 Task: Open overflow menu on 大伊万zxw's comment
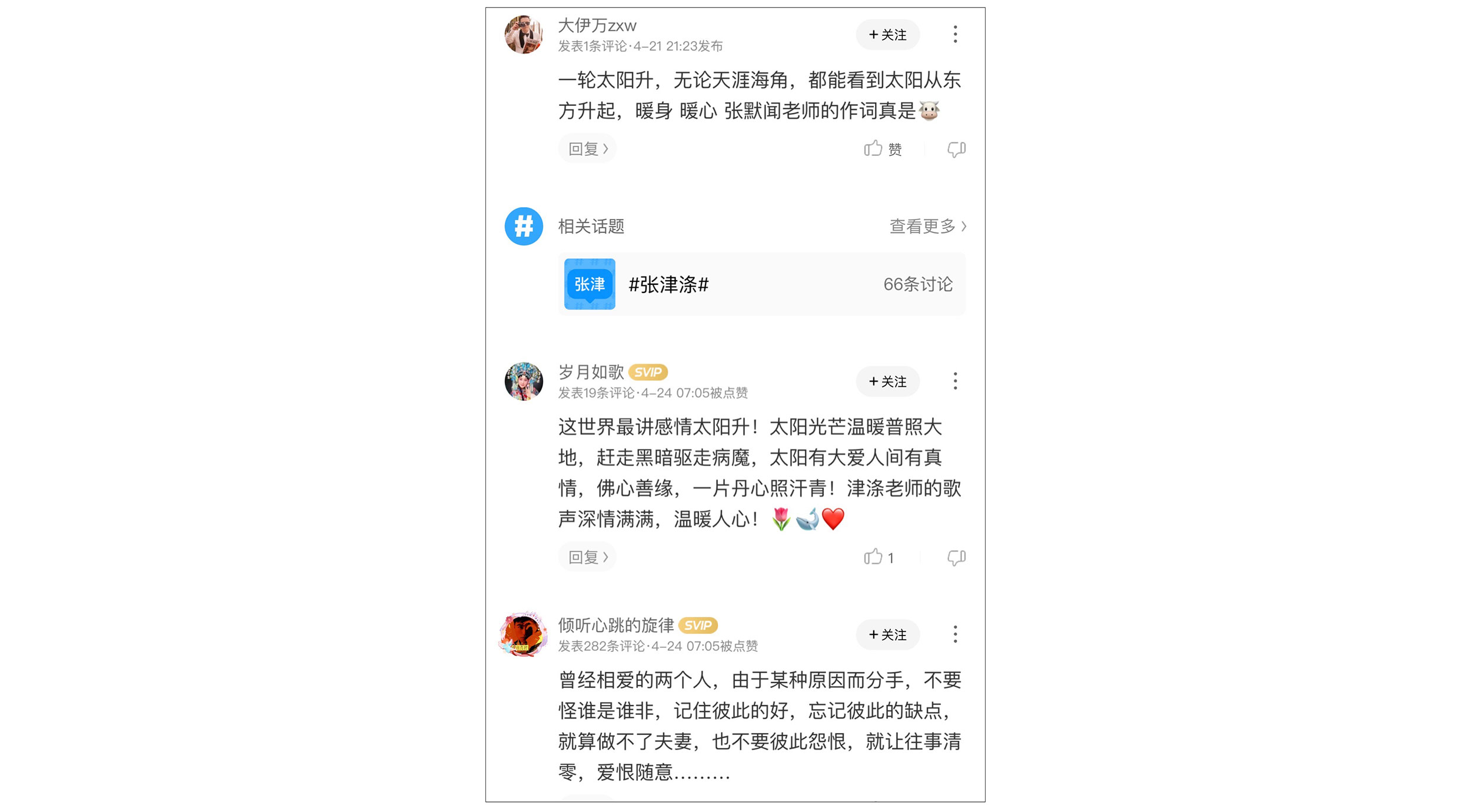955,34
